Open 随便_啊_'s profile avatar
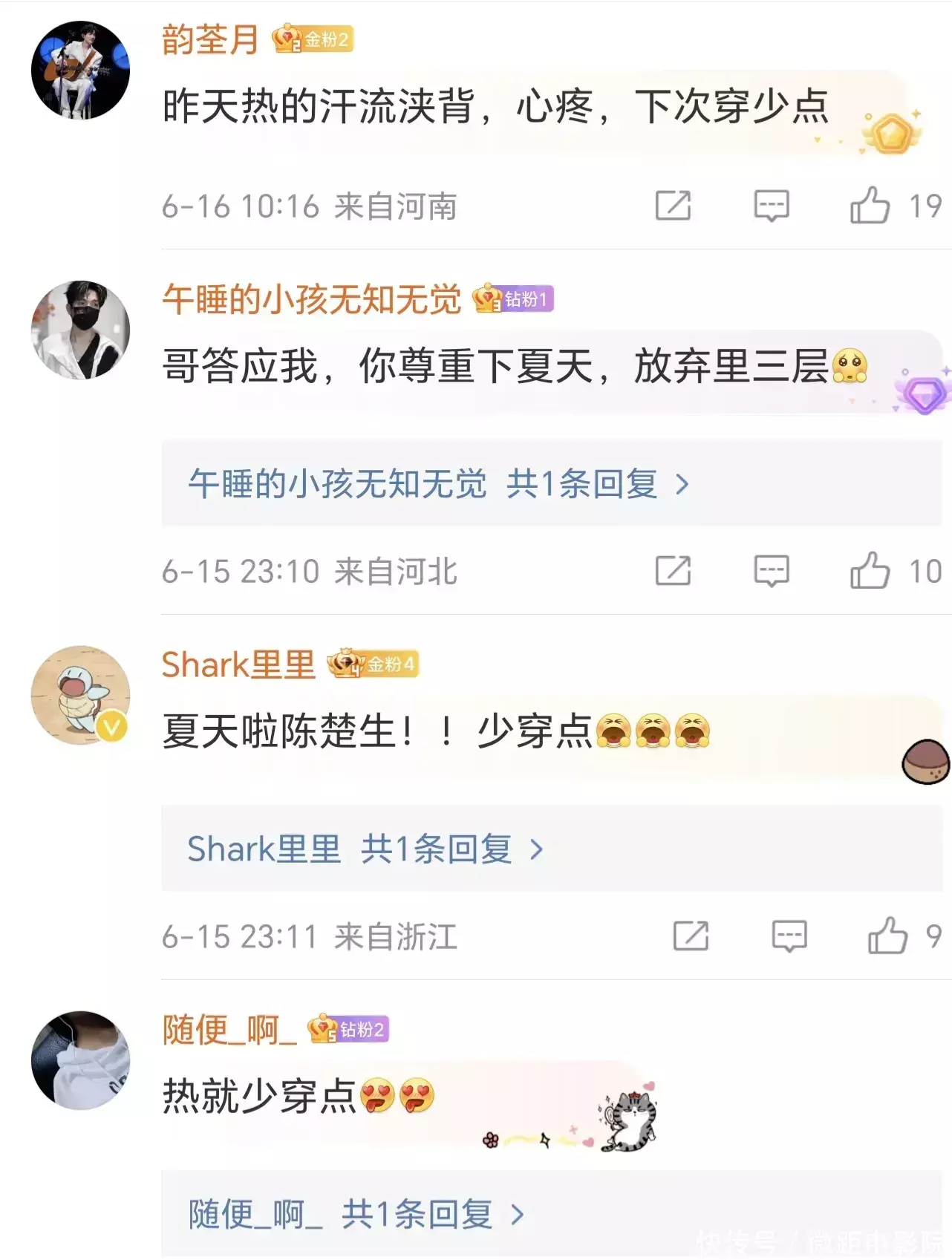Screen dimensions: 952x1260 coord(80,1060)
